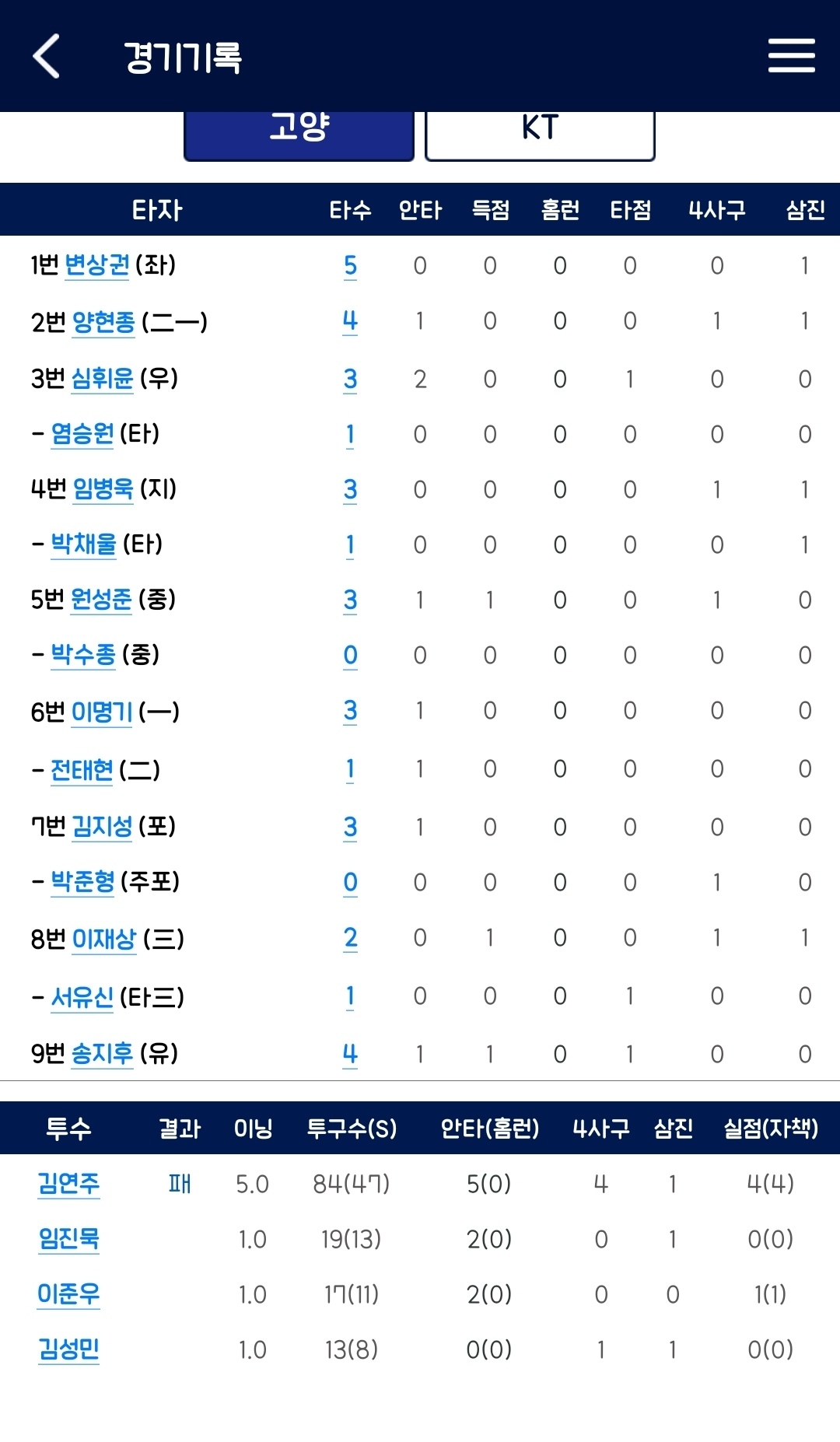Viewport: 840px width, 1442px height.
Task: Select the 고양 team tab
Action: pyautogui.click(x=299, y=132)
